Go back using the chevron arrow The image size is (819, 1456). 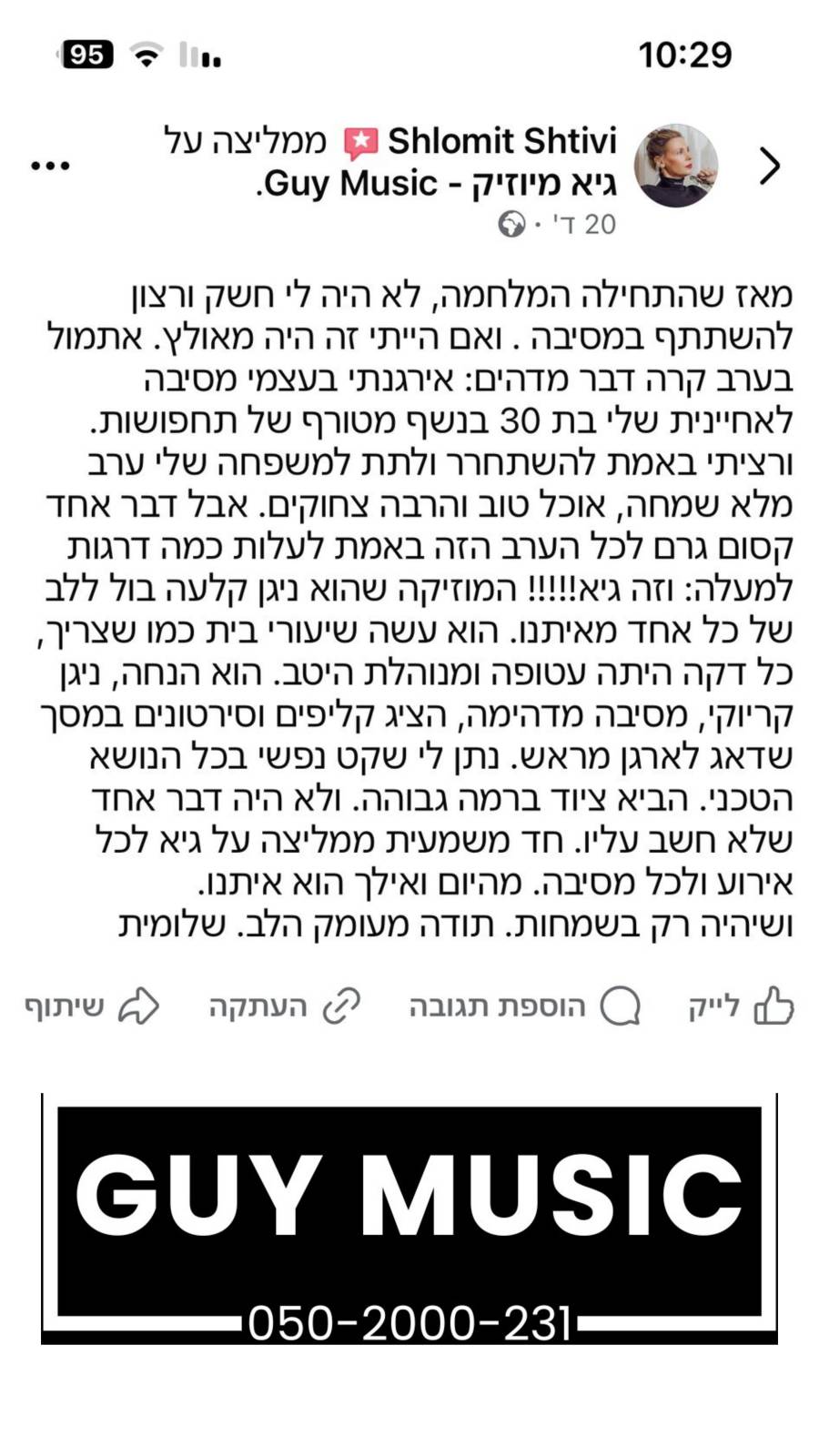(x=770, y=166)
